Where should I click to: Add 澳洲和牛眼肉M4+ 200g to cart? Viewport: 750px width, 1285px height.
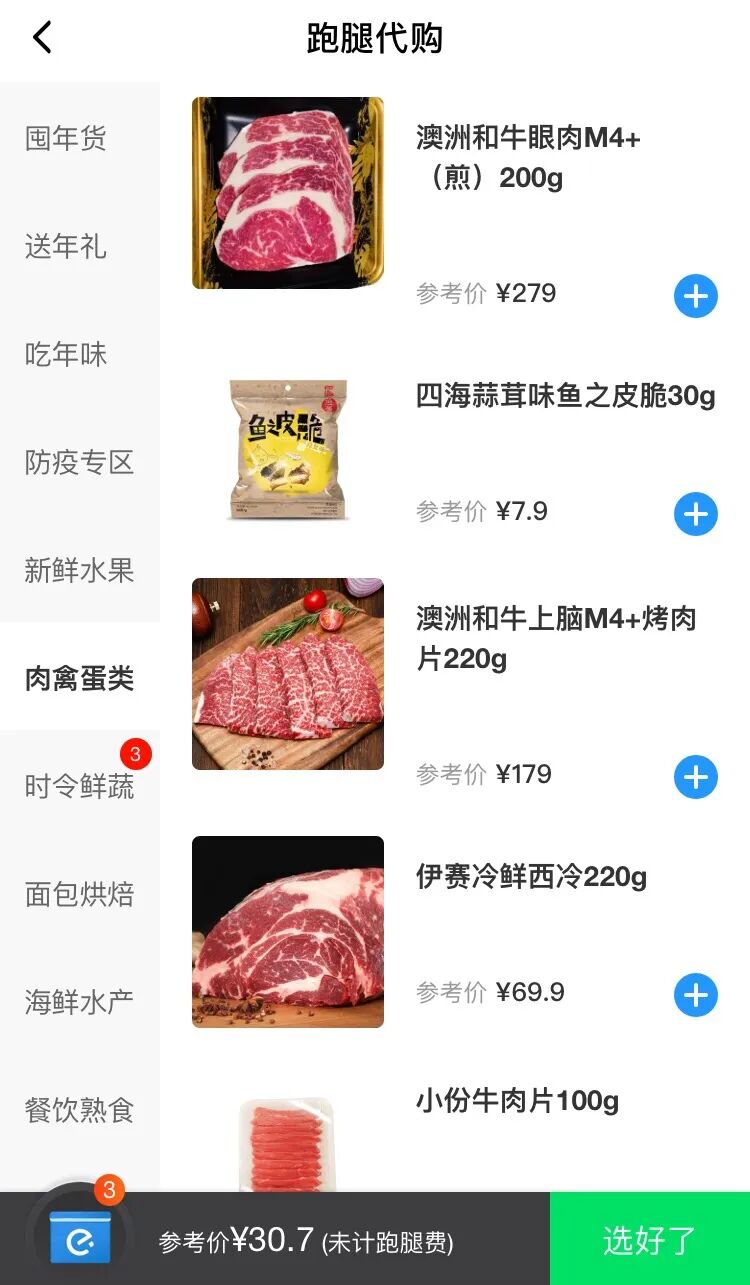click(x=696, y=297)
